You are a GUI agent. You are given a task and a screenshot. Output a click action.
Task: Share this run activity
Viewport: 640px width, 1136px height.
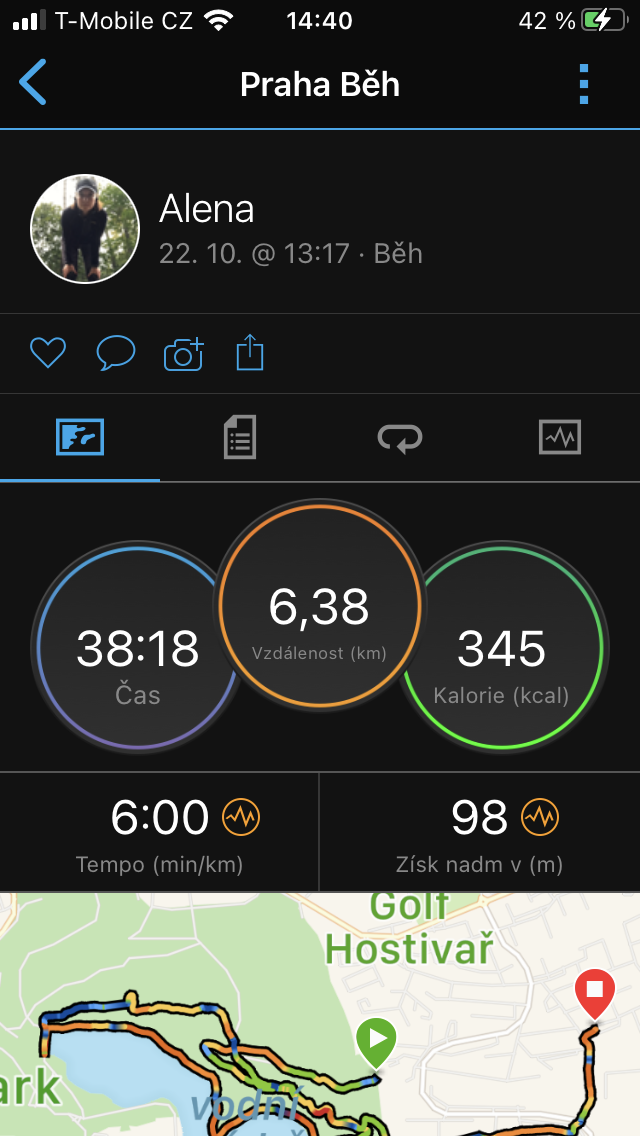coord(250,353)
